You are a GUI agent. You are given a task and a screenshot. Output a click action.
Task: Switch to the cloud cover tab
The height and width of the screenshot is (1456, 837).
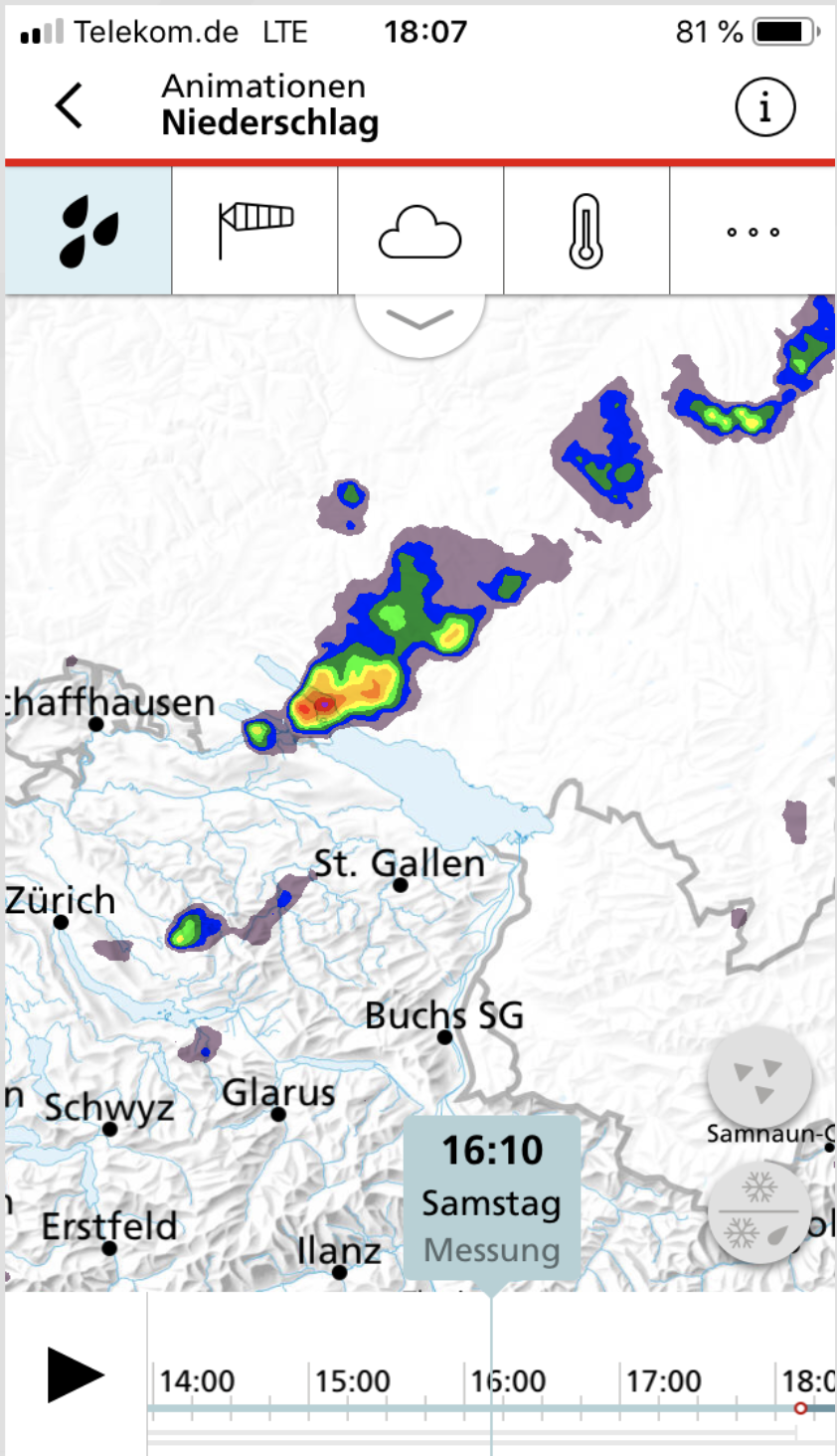tap(420, 231)
